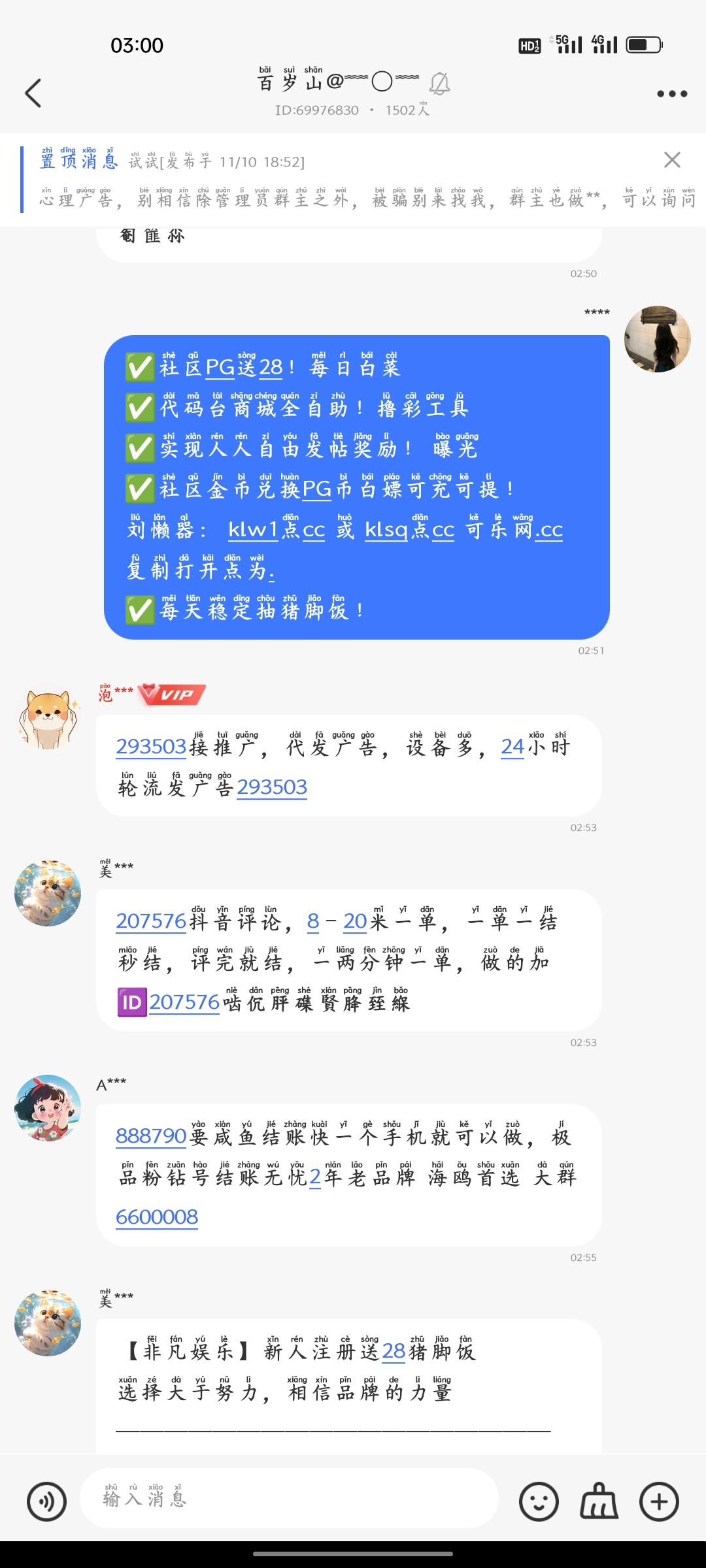
Task: Click the notification bell beside group name
Action: click(440, 84)
